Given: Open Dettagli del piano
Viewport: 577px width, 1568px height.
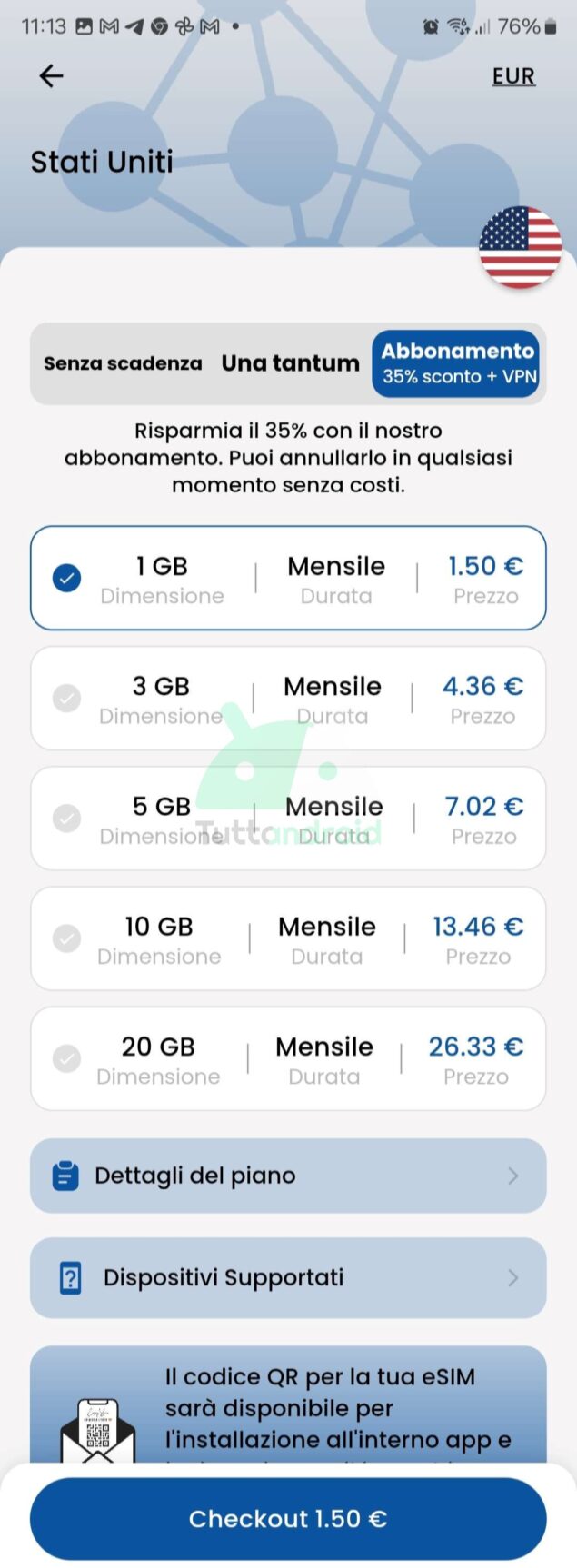Looking at the screenshot, I should (288, 1176).
